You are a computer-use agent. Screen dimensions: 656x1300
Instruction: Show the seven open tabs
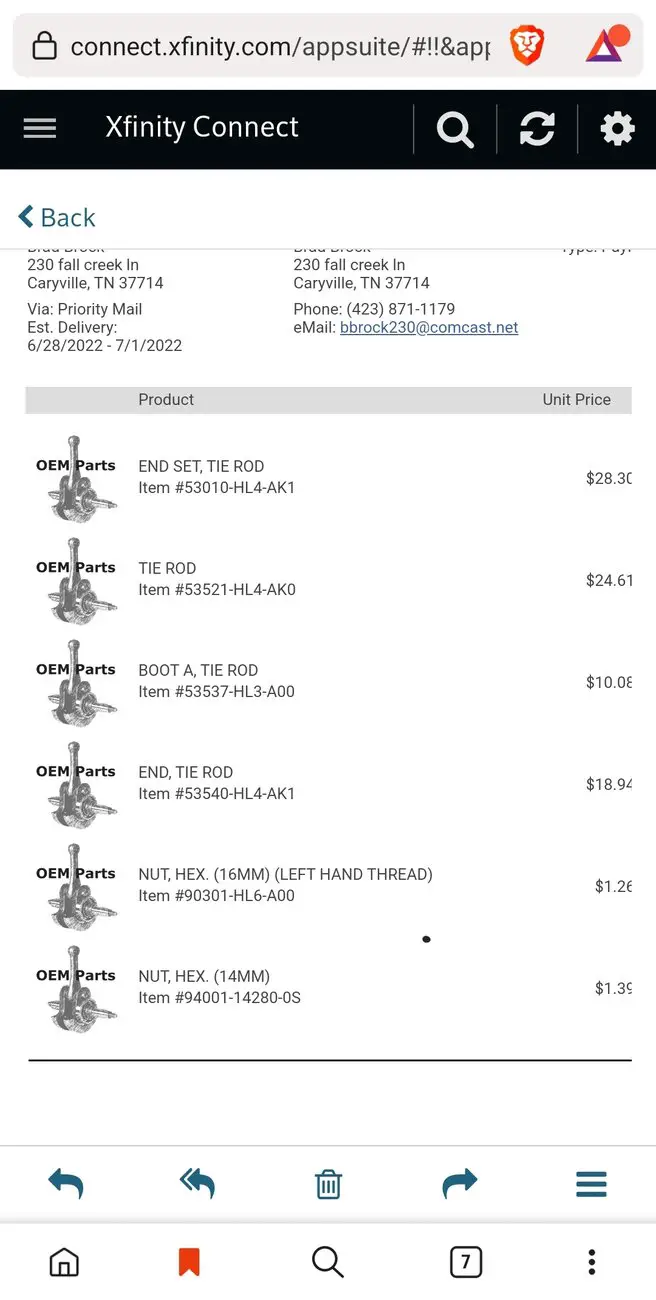(x=465, y=1262)
